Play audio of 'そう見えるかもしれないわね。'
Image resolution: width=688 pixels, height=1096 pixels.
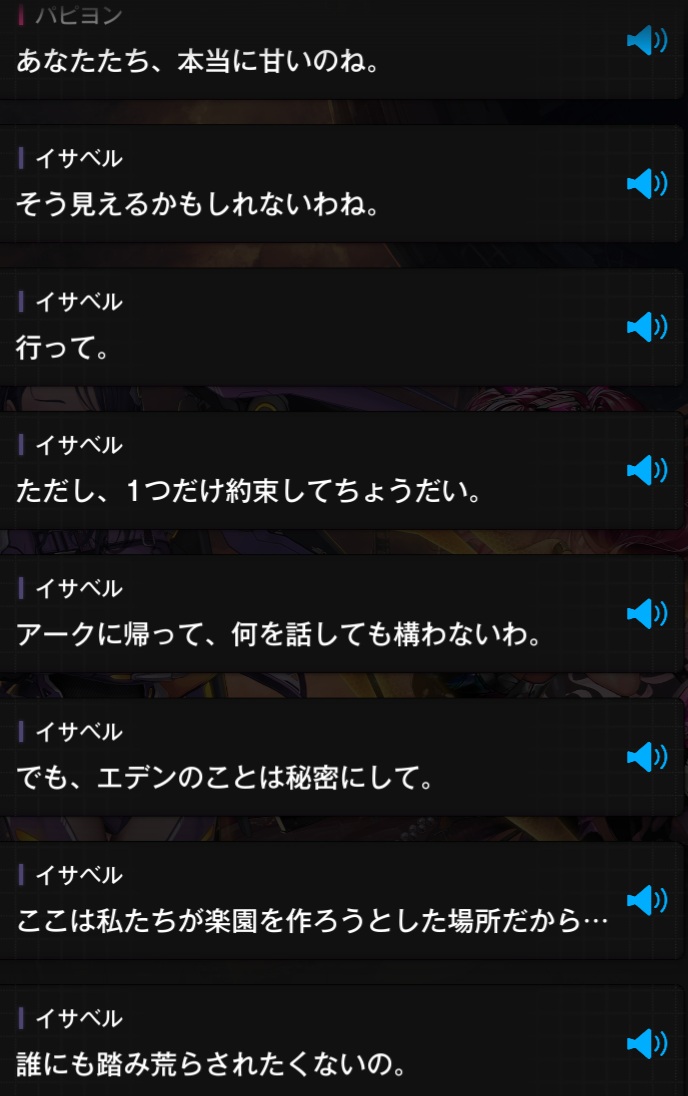point(646,184)
